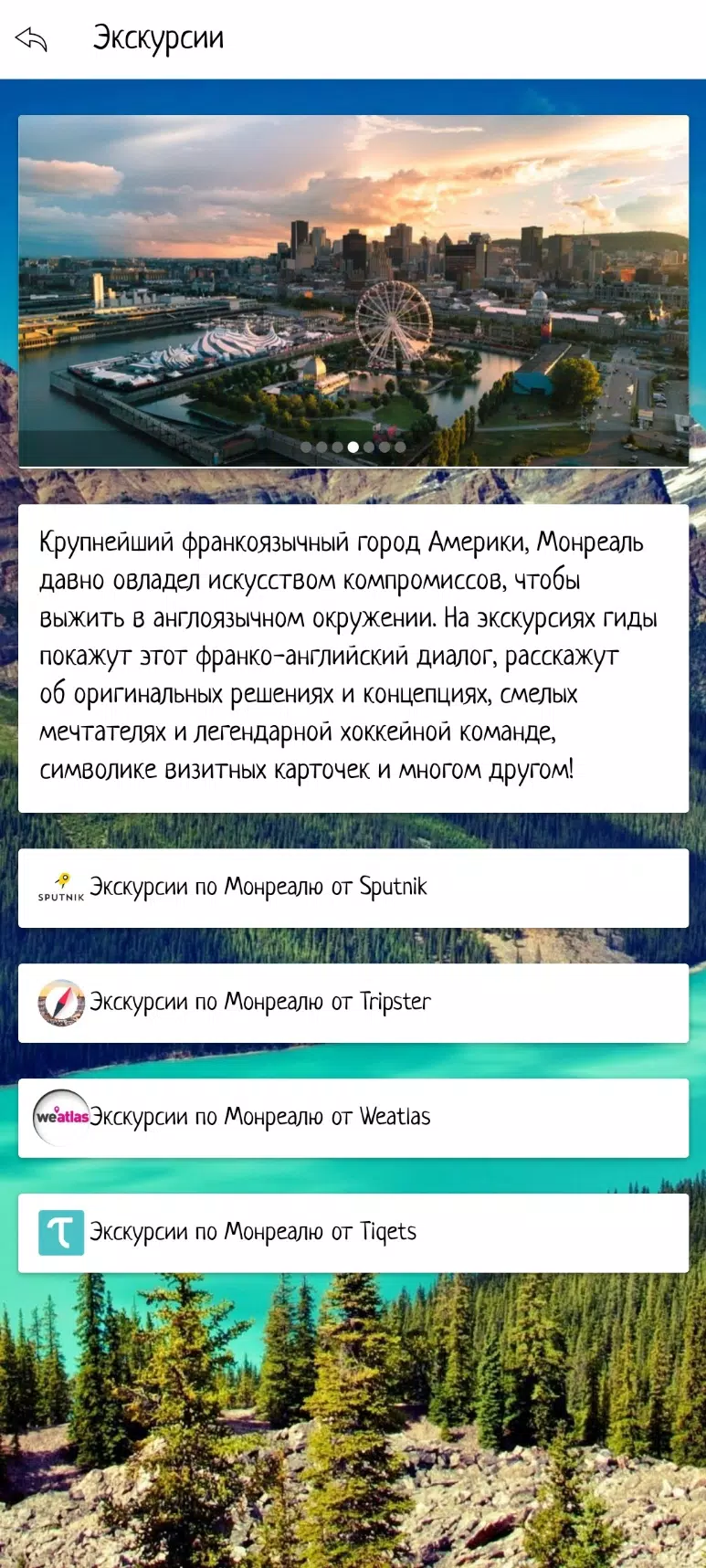Open Montreal excursions from Weatlas
This screenshot has width=706, height=1568.
(353, 1118)
